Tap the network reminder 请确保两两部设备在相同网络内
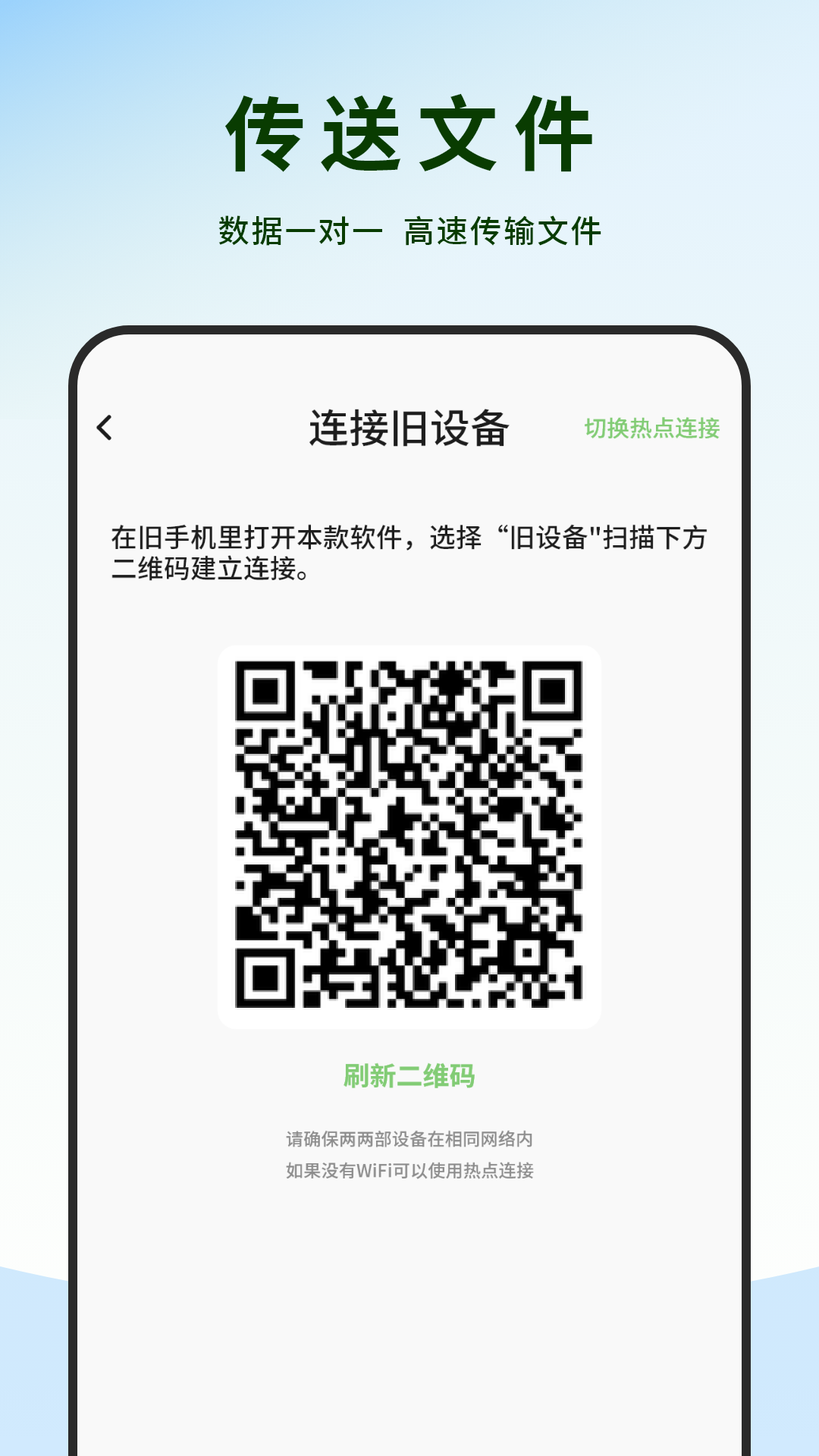Image resolution: width=819 pixels, height=1456 pixels. pyautogui.click(x=409, y=1137)
